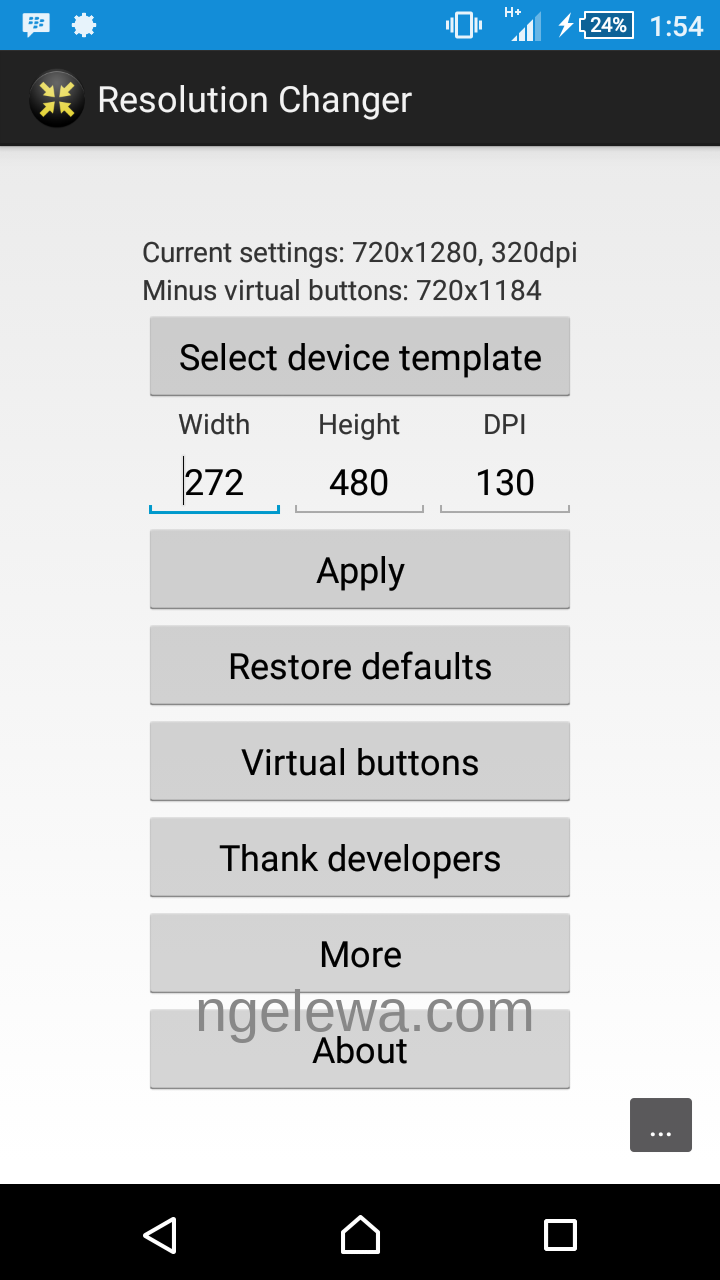The image size is (720, 1280).
Task: Open the More options screen
Action: click(360, 953)
